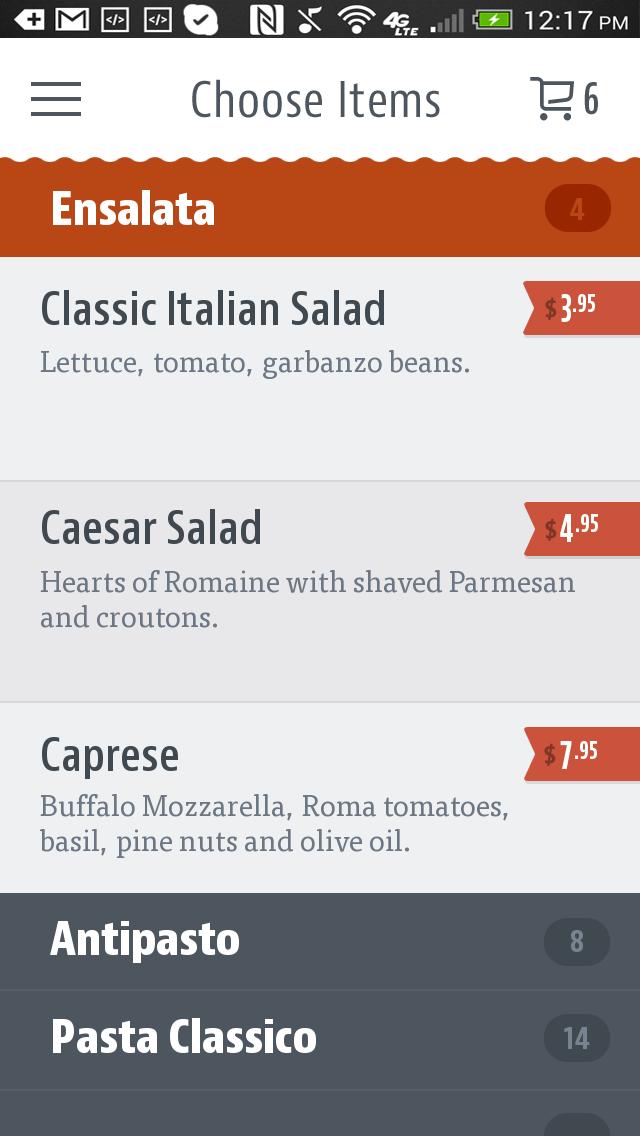Collapse the Ensalata category header

click(320, 209)
